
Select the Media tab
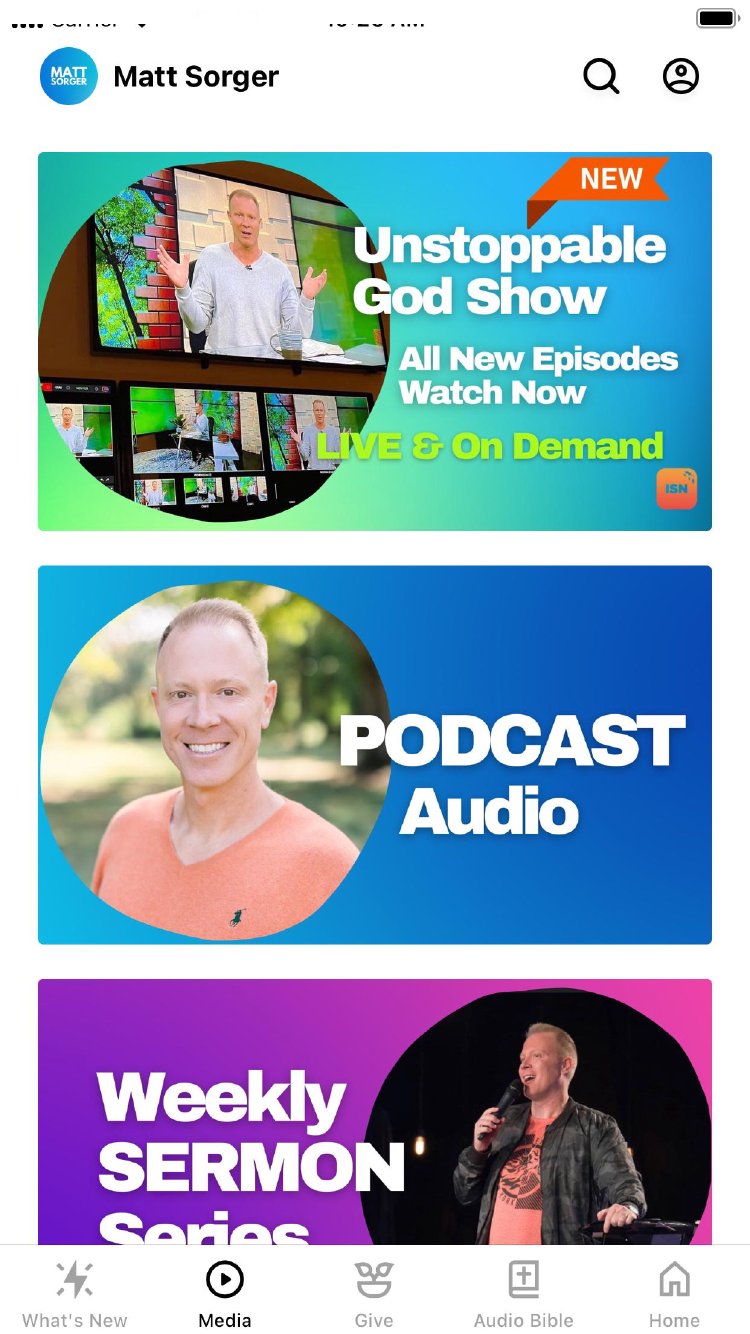[x=225, y=1293]
